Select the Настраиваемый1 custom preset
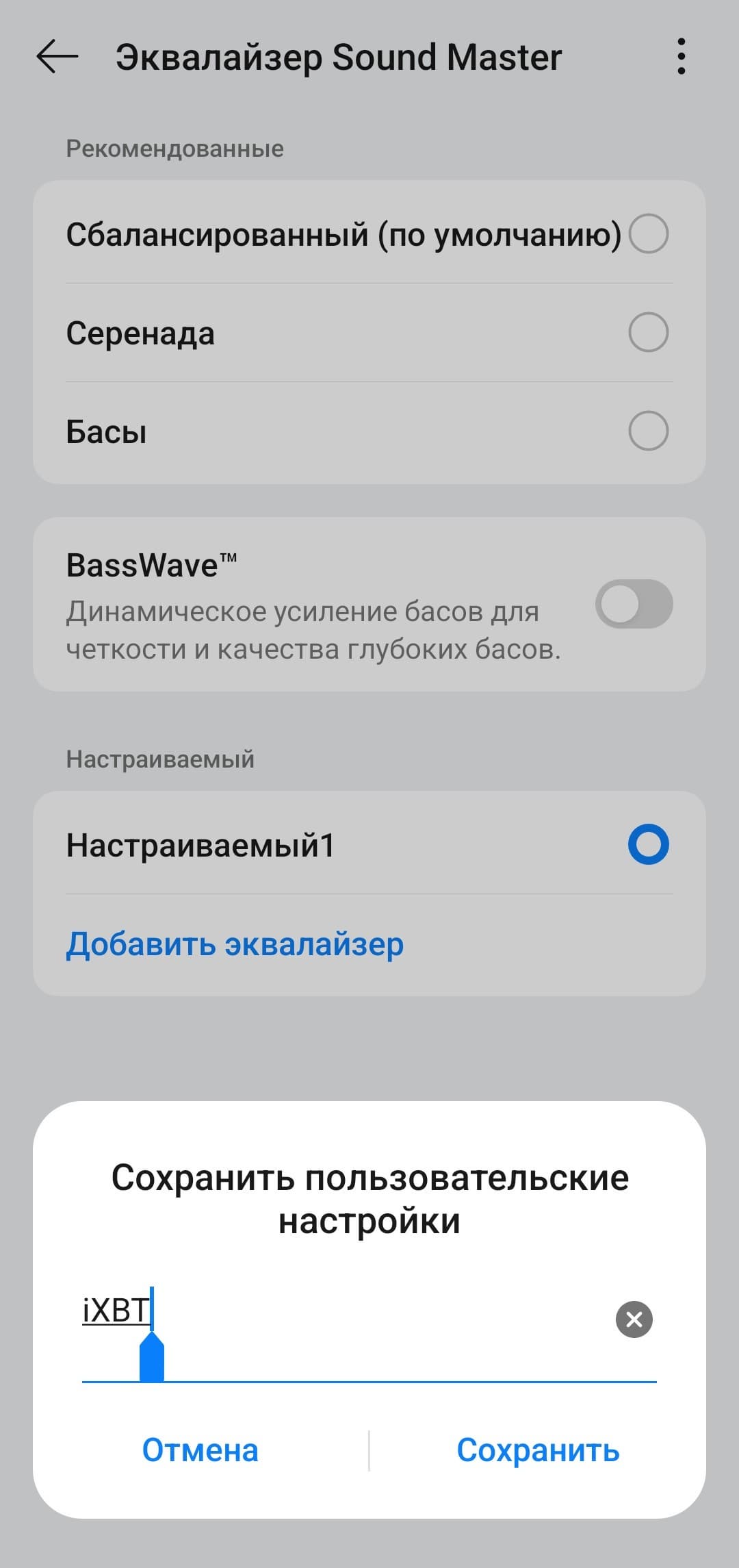The width and height of the screenshot is (739, 1568). [647, 845]
